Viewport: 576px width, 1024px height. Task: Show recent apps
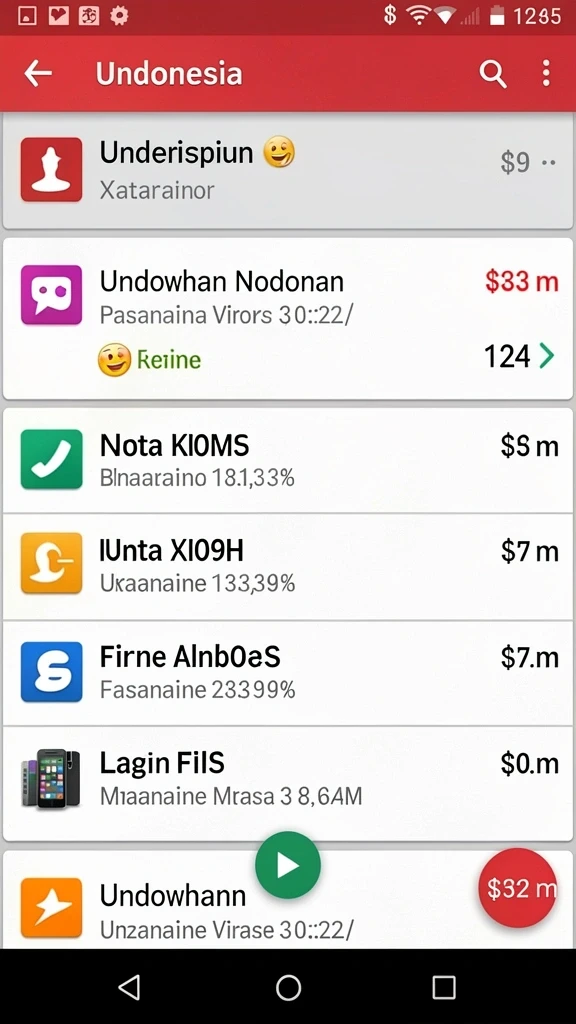click(x=444, y=987)
